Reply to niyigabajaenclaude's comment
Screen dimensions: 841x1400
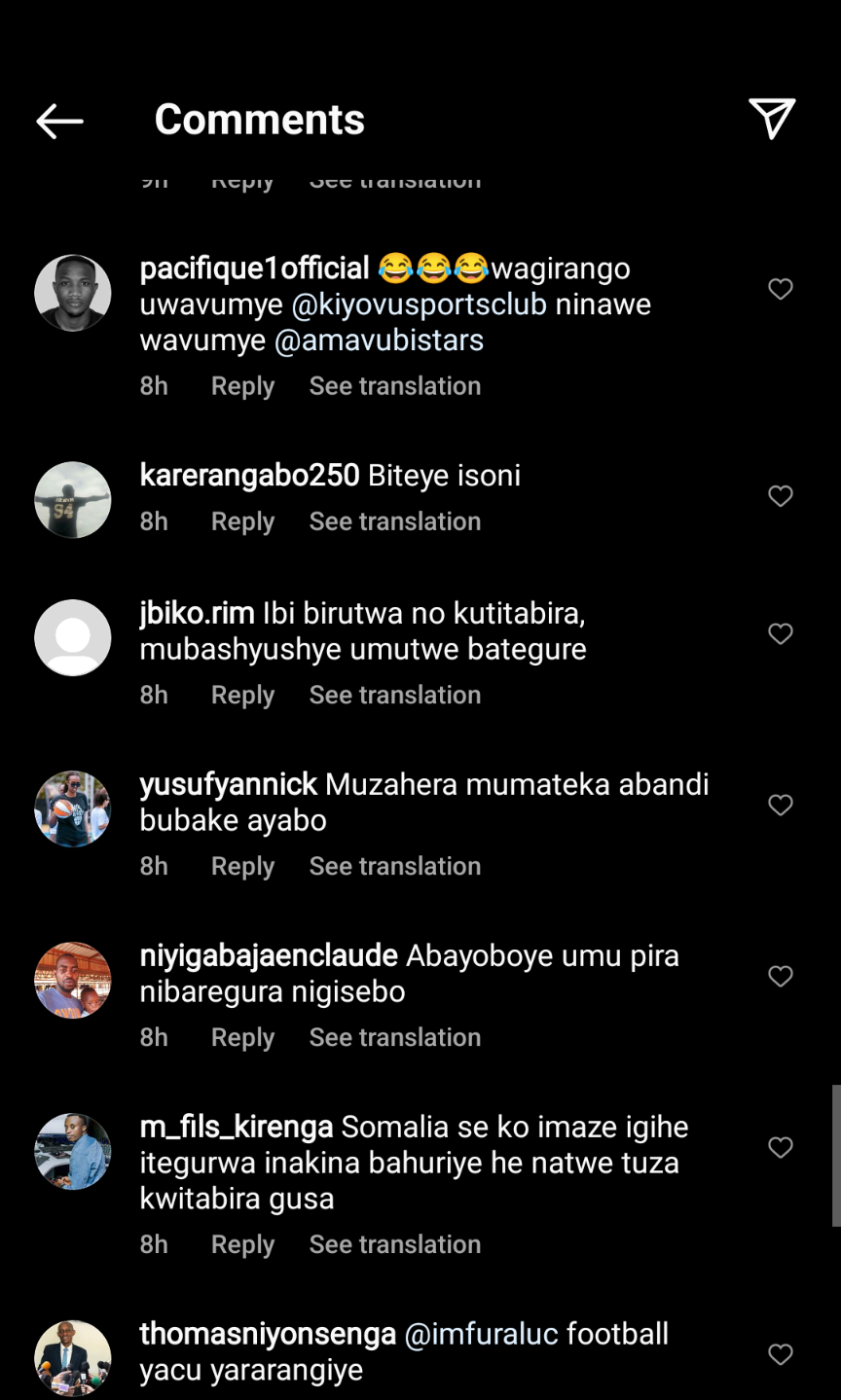pos(242,1037)
